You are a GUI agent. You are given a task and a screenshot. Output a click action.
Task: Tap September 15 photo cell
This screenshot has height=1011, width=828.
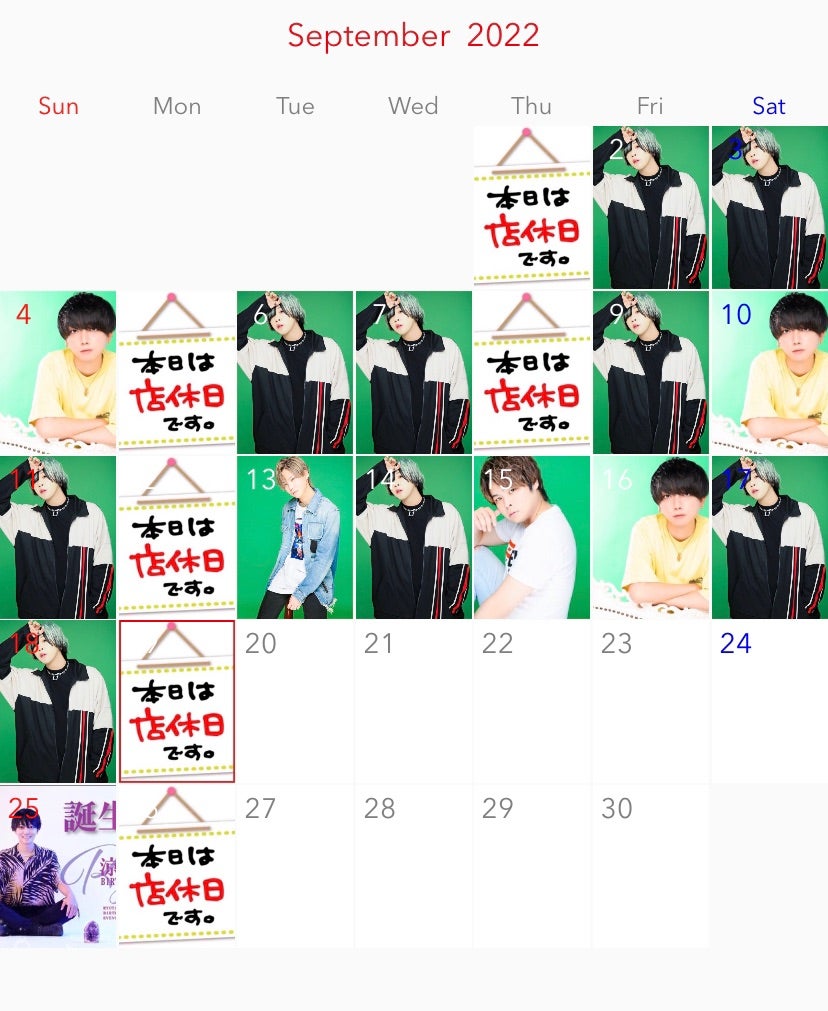pos(531,537)
